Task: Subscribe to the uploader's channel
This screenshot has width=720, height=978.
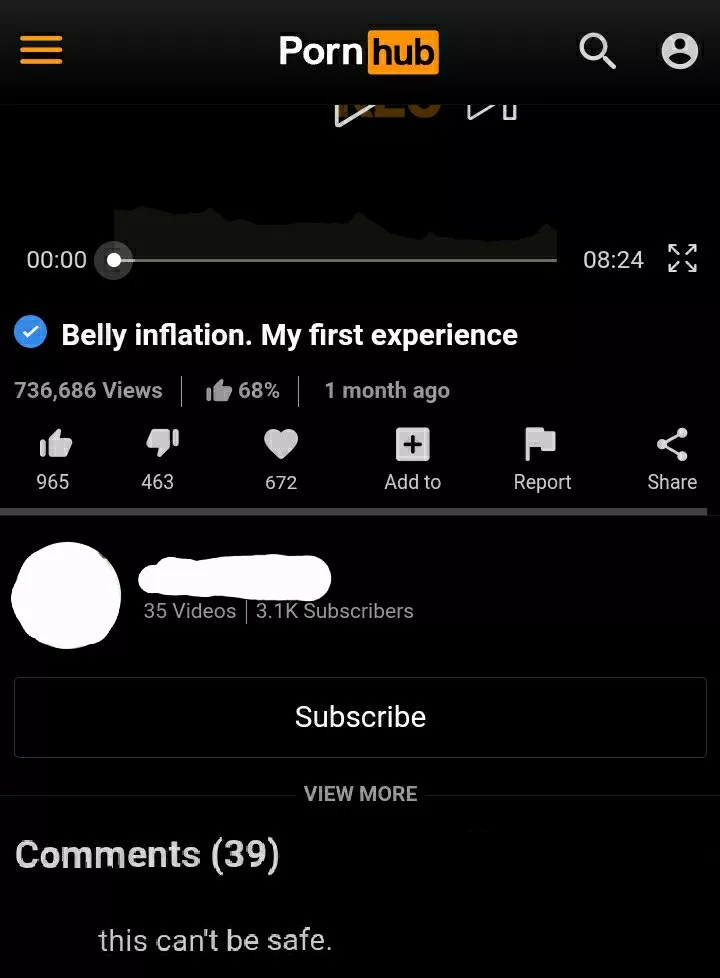Action: coord(360,717)
